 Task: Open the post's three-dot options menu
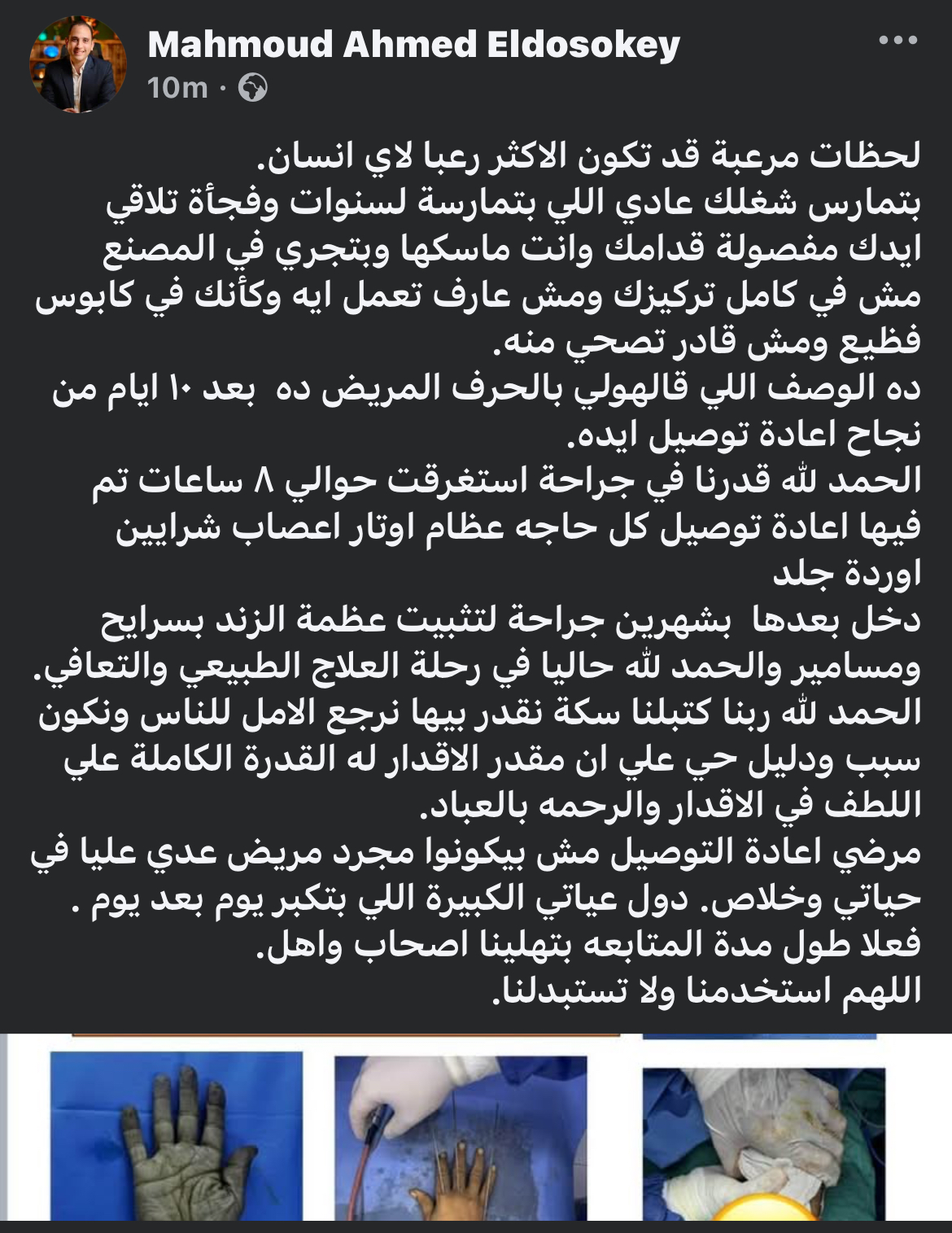click(x=898, y=41)
